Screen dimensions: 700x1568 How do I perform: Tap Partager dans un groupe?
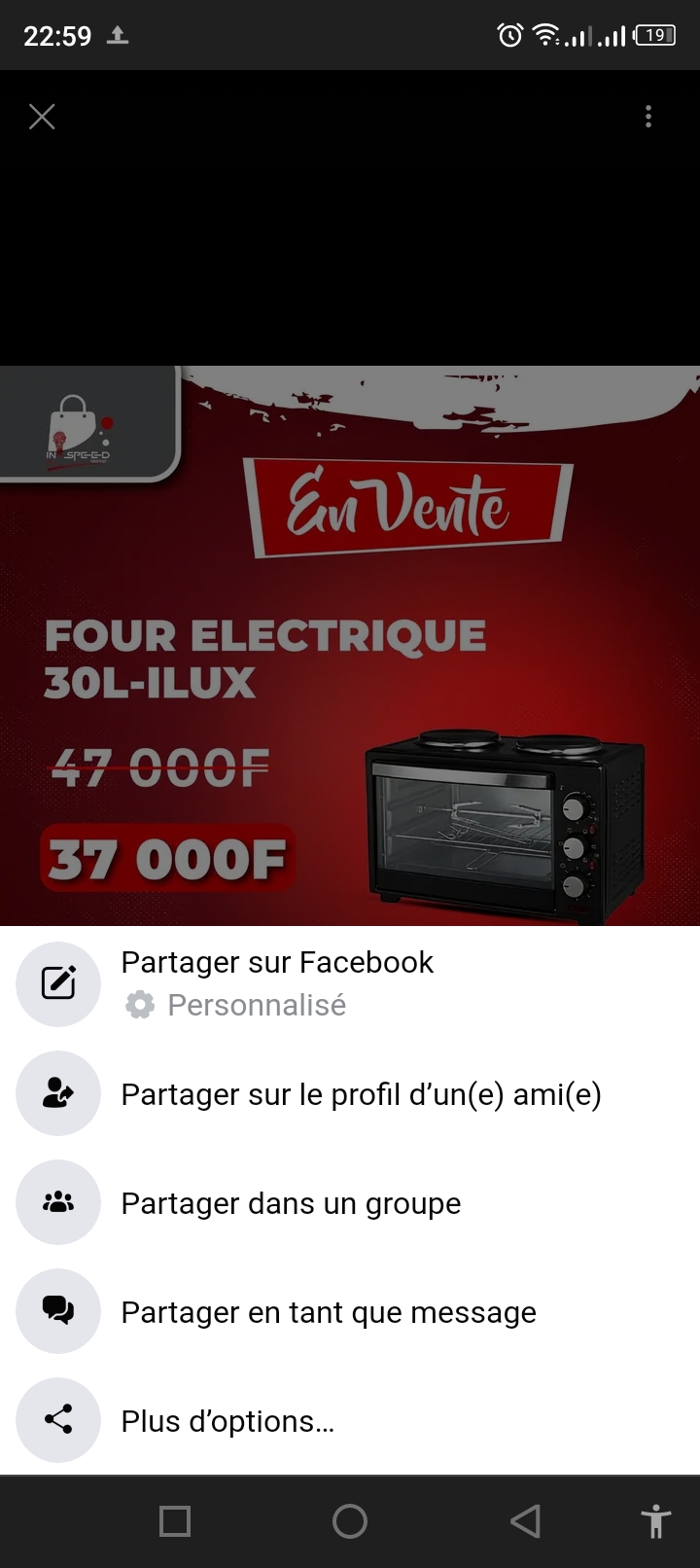click(291, 1203)
